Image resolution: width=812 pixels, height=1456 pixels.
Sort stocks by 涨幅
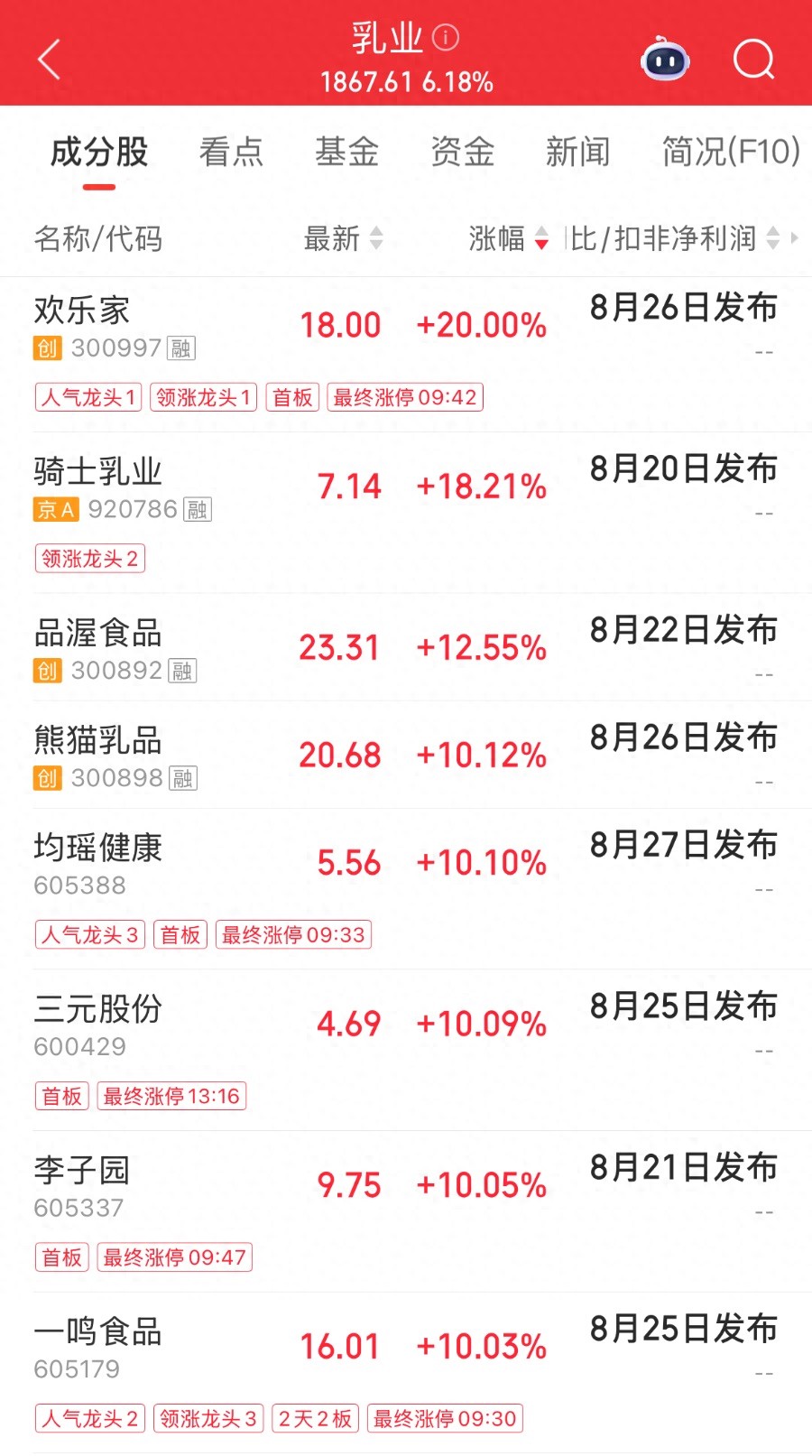click(x=509, y=238)
